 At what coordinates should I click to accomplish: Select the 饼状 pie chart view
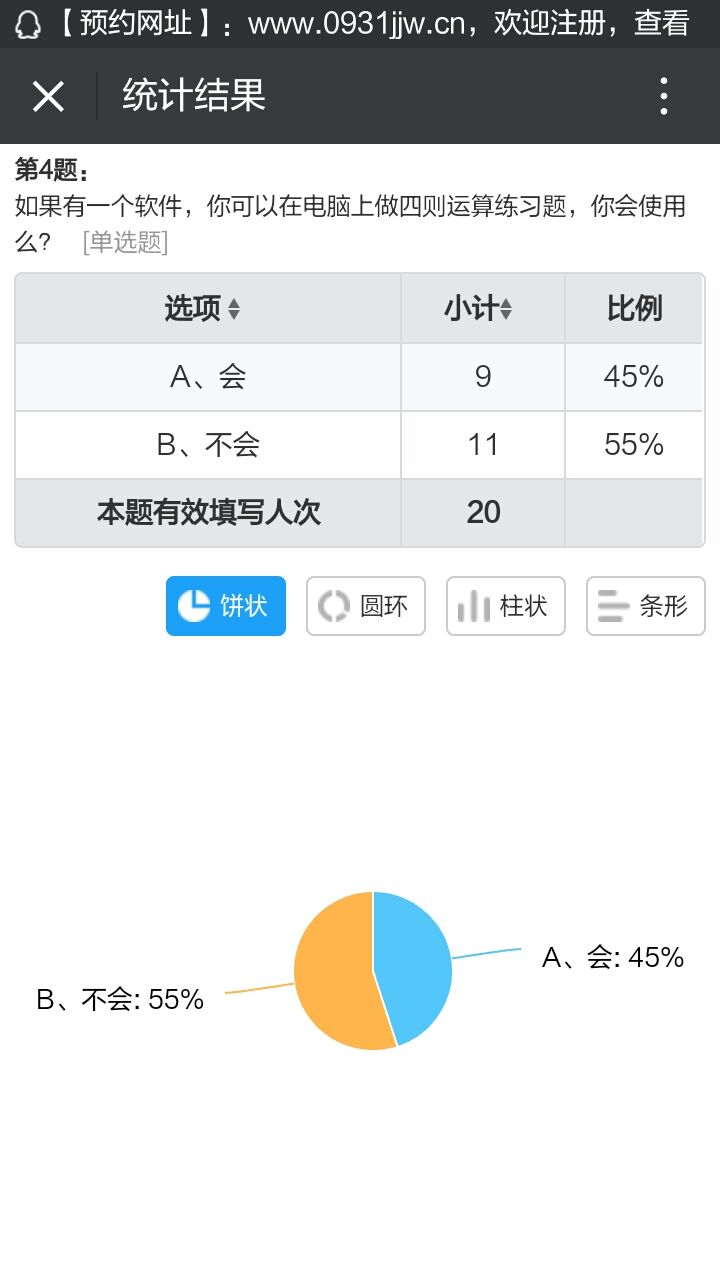pos(226,606)
